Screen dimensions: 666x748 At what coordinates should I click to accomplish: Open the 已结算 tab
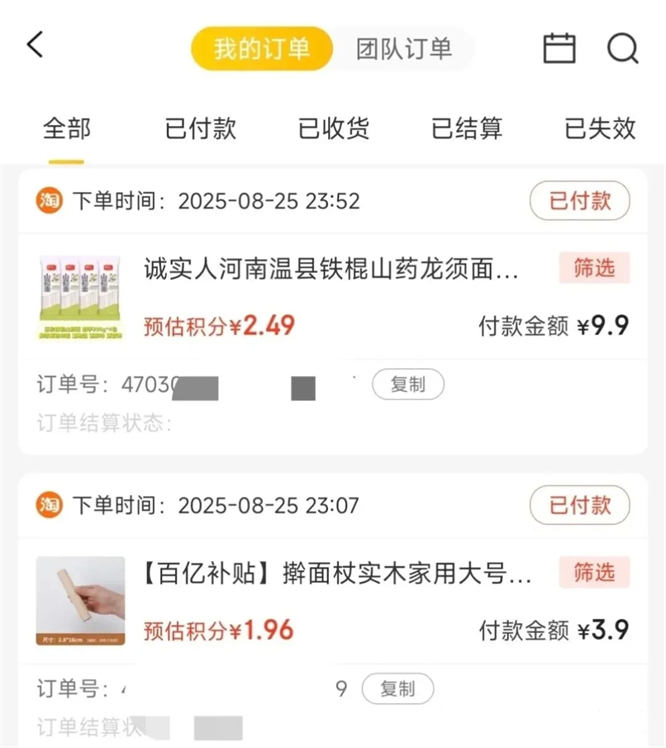(x=467, y=128)
